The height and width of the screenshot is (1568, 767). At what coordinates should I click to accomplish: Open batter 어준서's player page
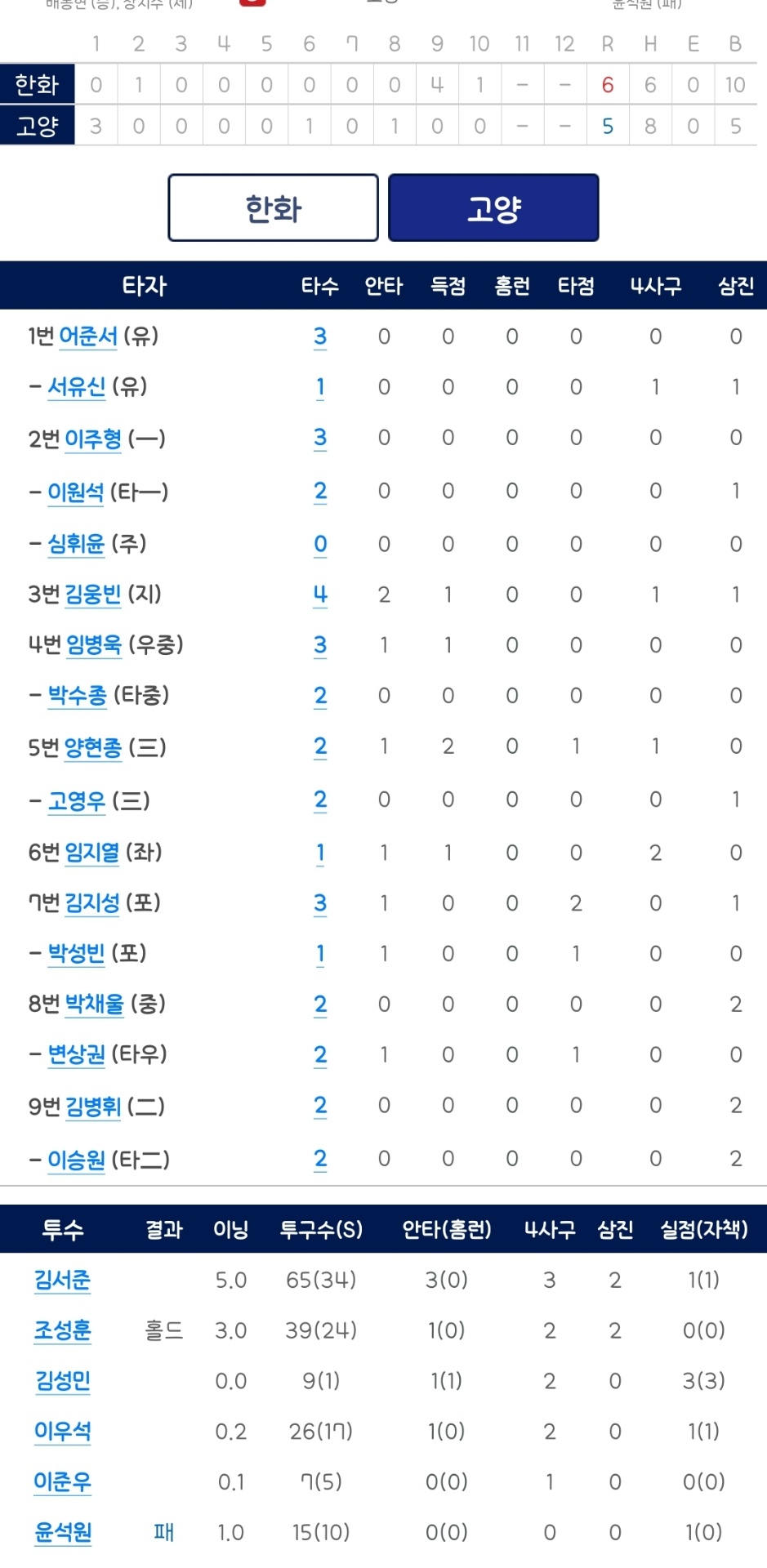tap(88, 336)
